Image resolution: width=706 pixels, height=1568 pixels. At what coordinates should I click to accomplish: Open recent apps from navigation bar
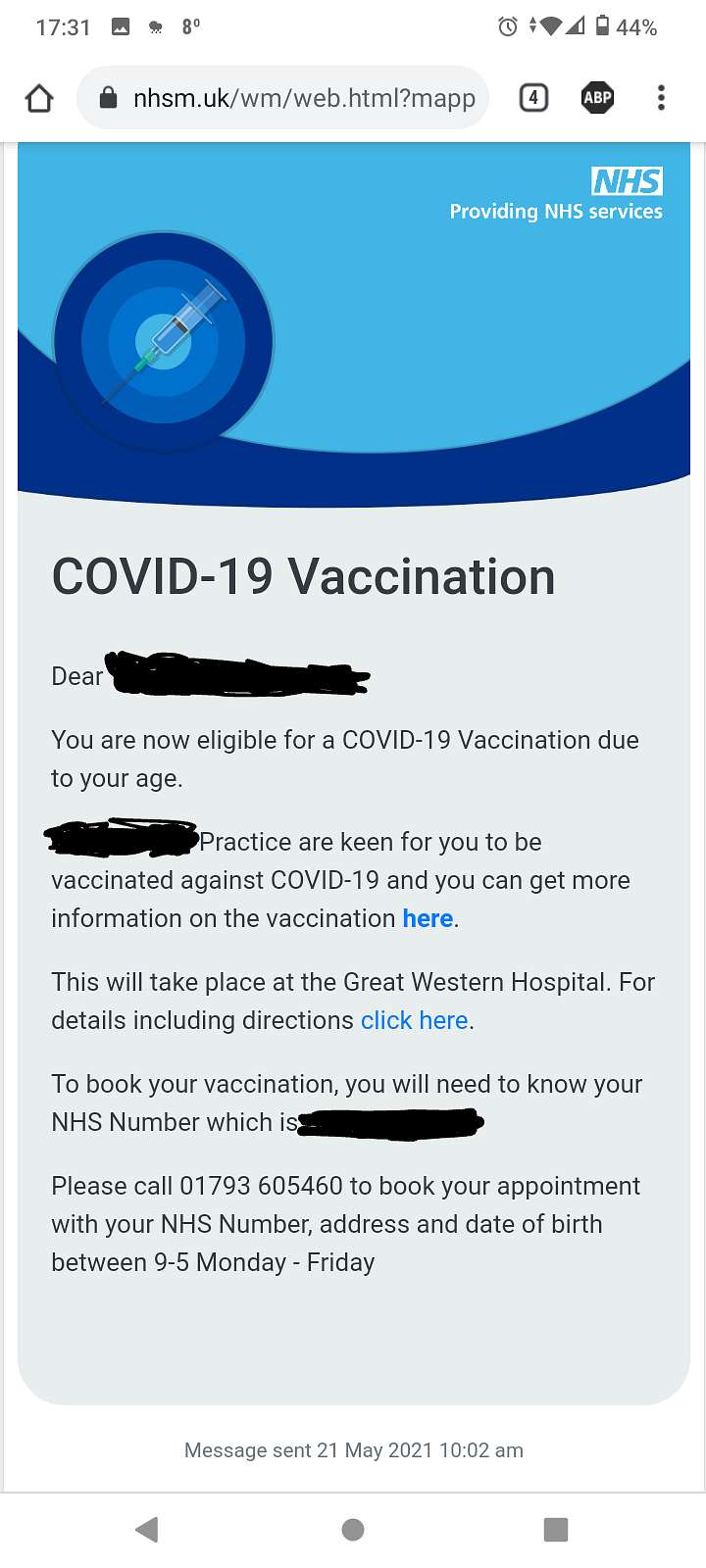click(x=556, y=1530)
